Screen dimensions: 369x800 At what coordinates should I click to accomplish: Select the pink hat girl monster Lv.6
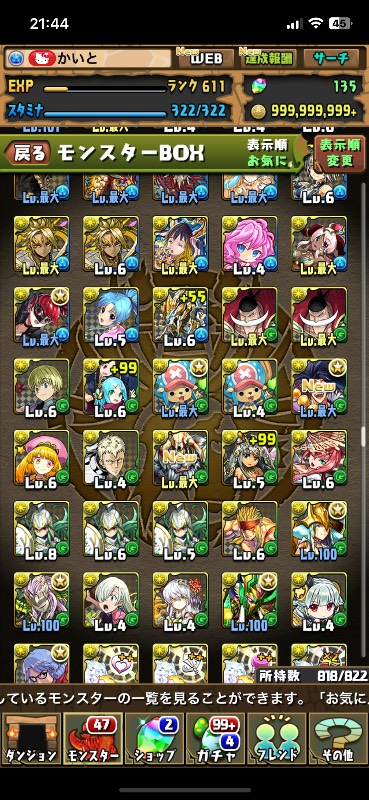click(x=41, y=458)
